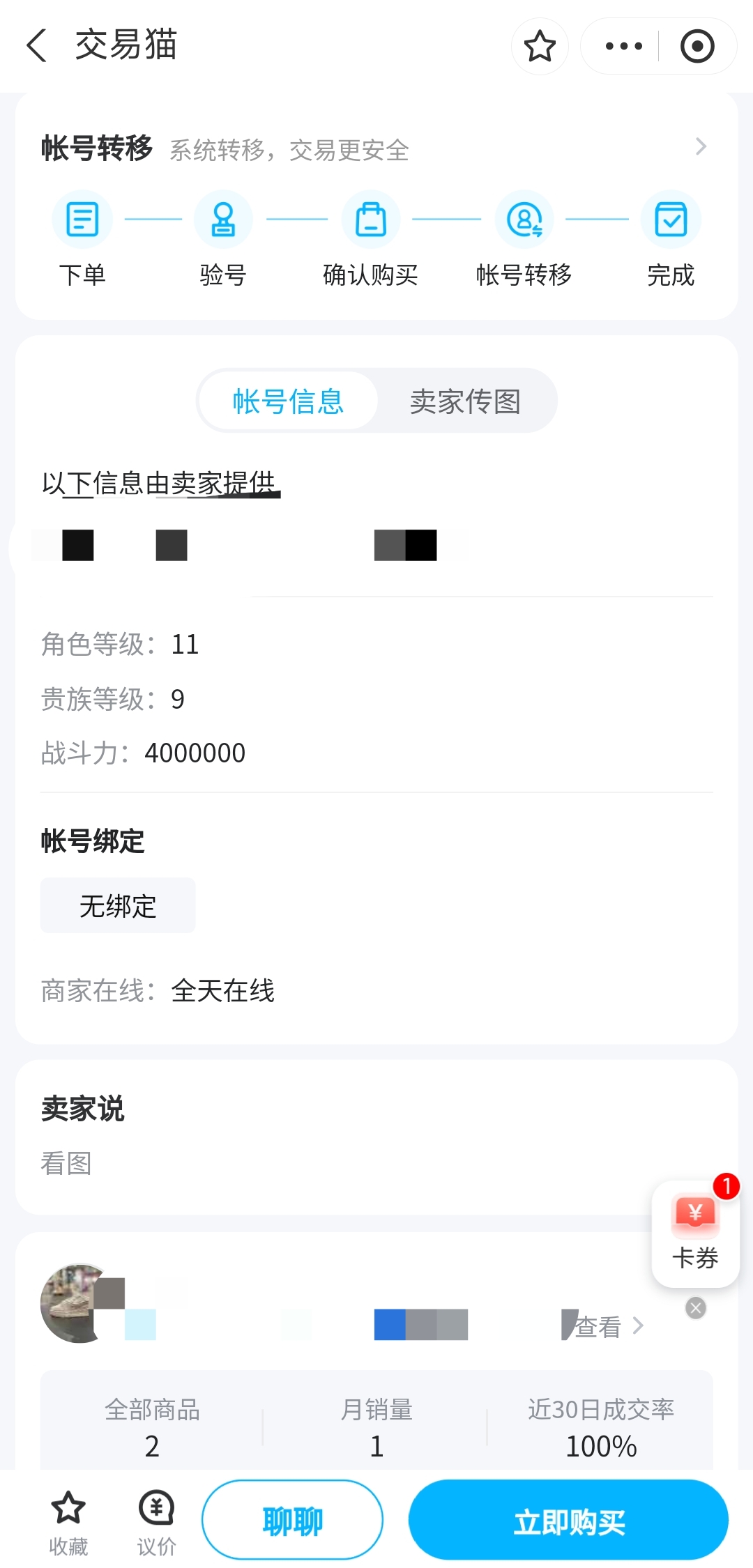Switch to the 卖家传图 tab
The height and width of the screenshot is (1568, 753).
465,401
